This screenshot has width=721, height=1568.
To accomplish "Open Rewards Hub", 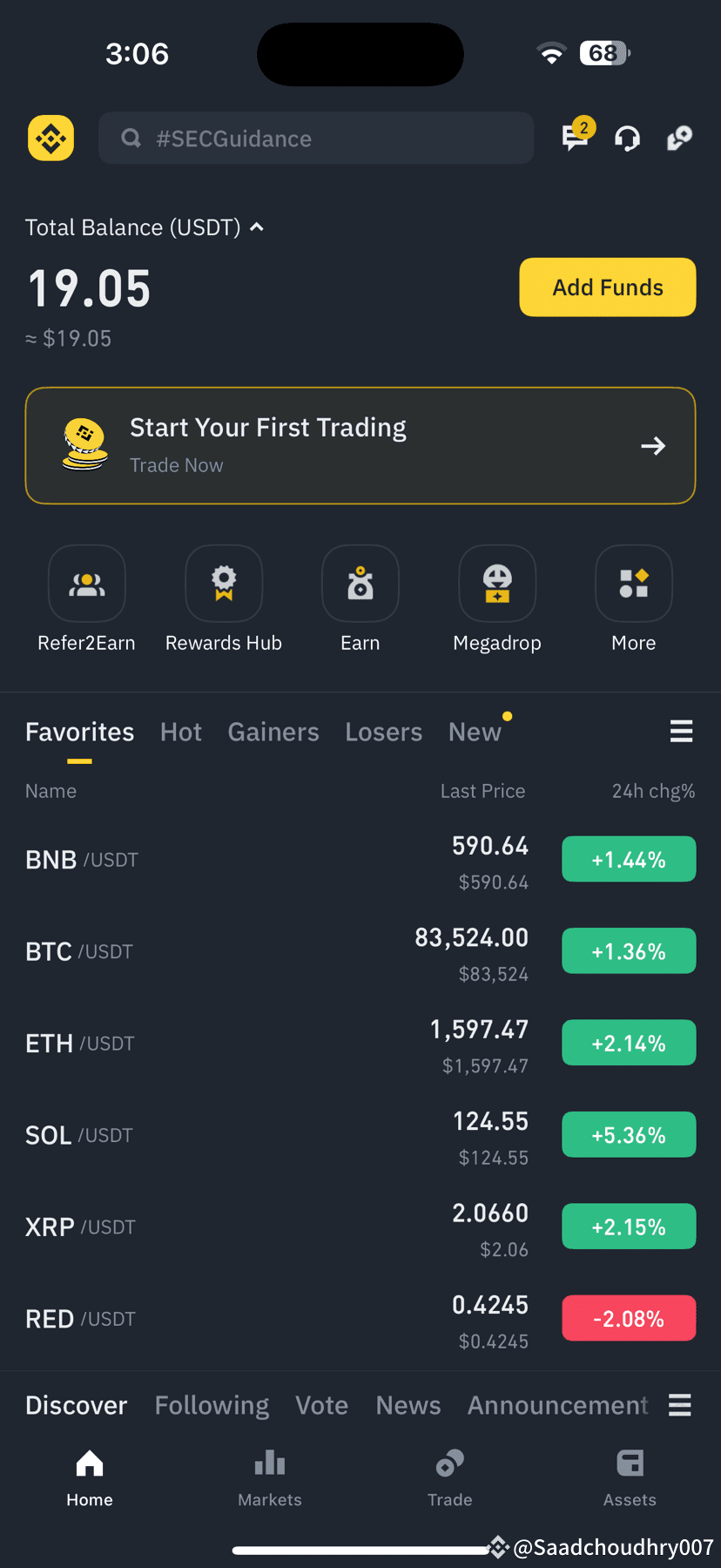I will [x=224, y=599].
